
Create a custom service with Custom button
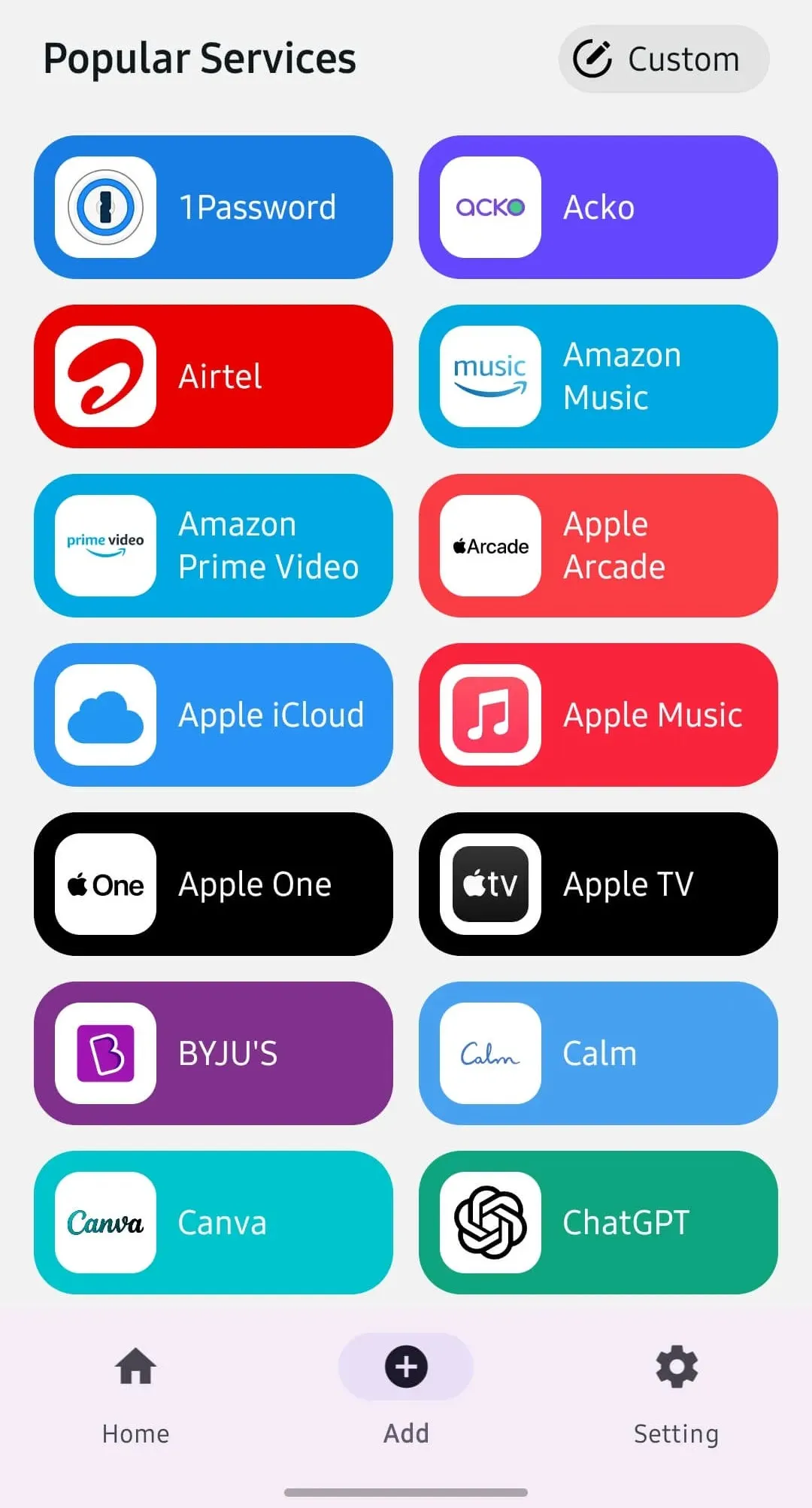pos(663,59)
